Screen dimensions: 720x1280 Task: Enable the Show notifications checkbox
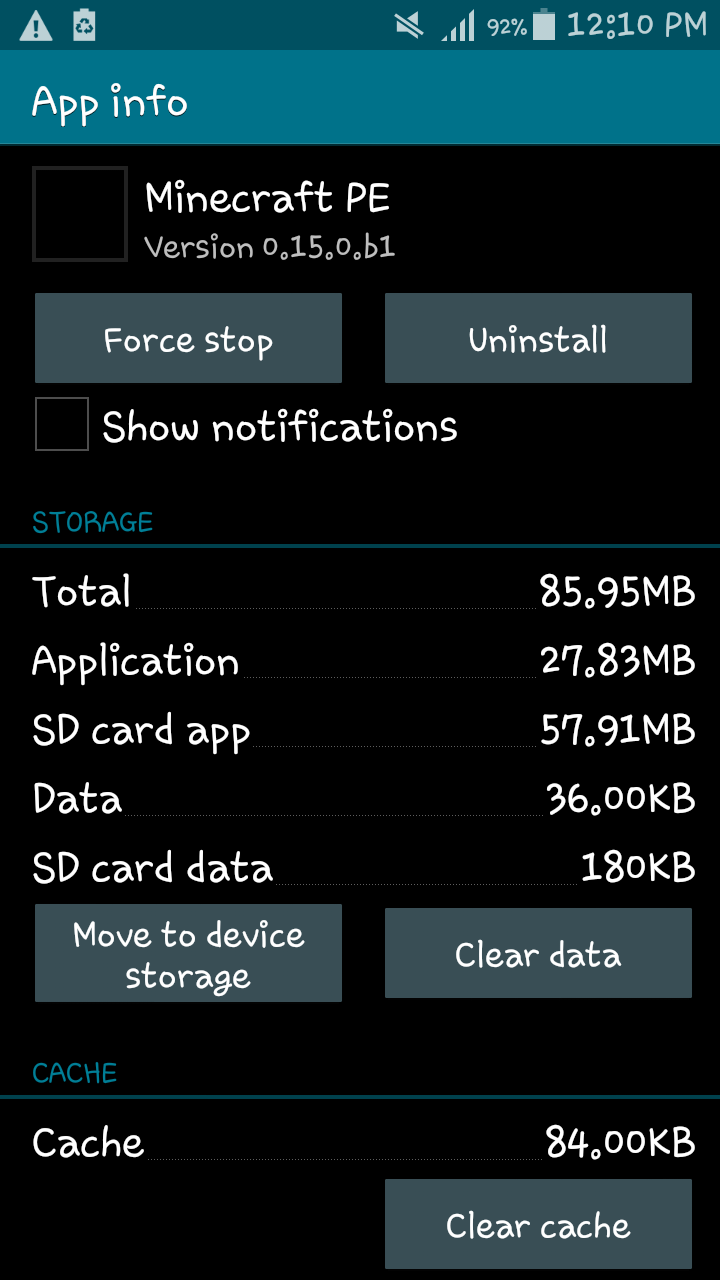point(62,425)
